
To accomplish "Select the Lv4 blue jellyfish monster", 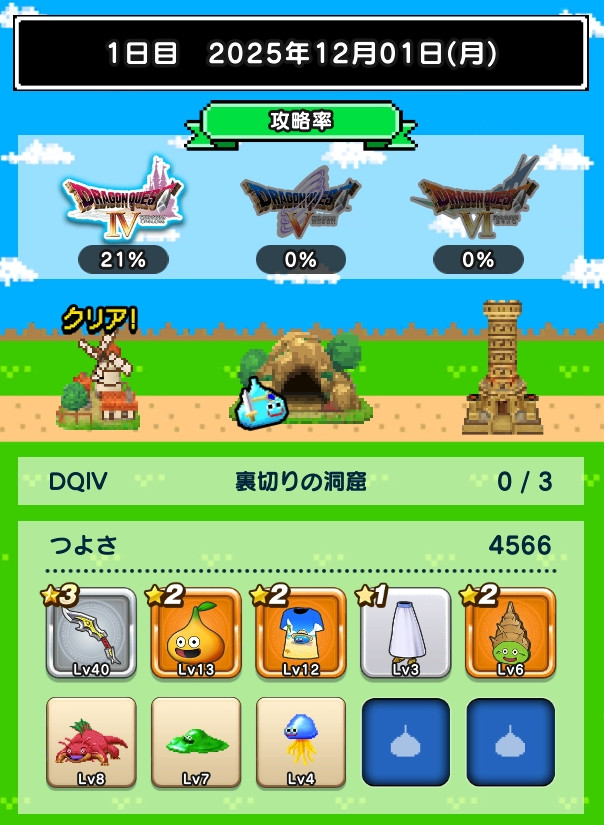I will (x=301, y=743).
